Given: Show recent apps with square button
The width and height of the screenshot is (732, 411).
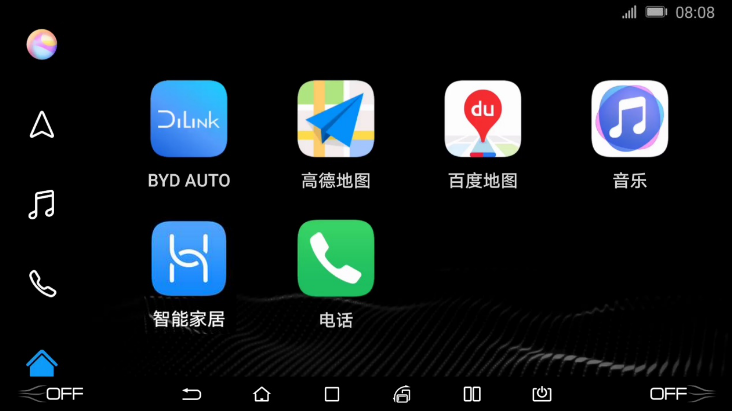Looking at the screenshot, I should point(332,394).
